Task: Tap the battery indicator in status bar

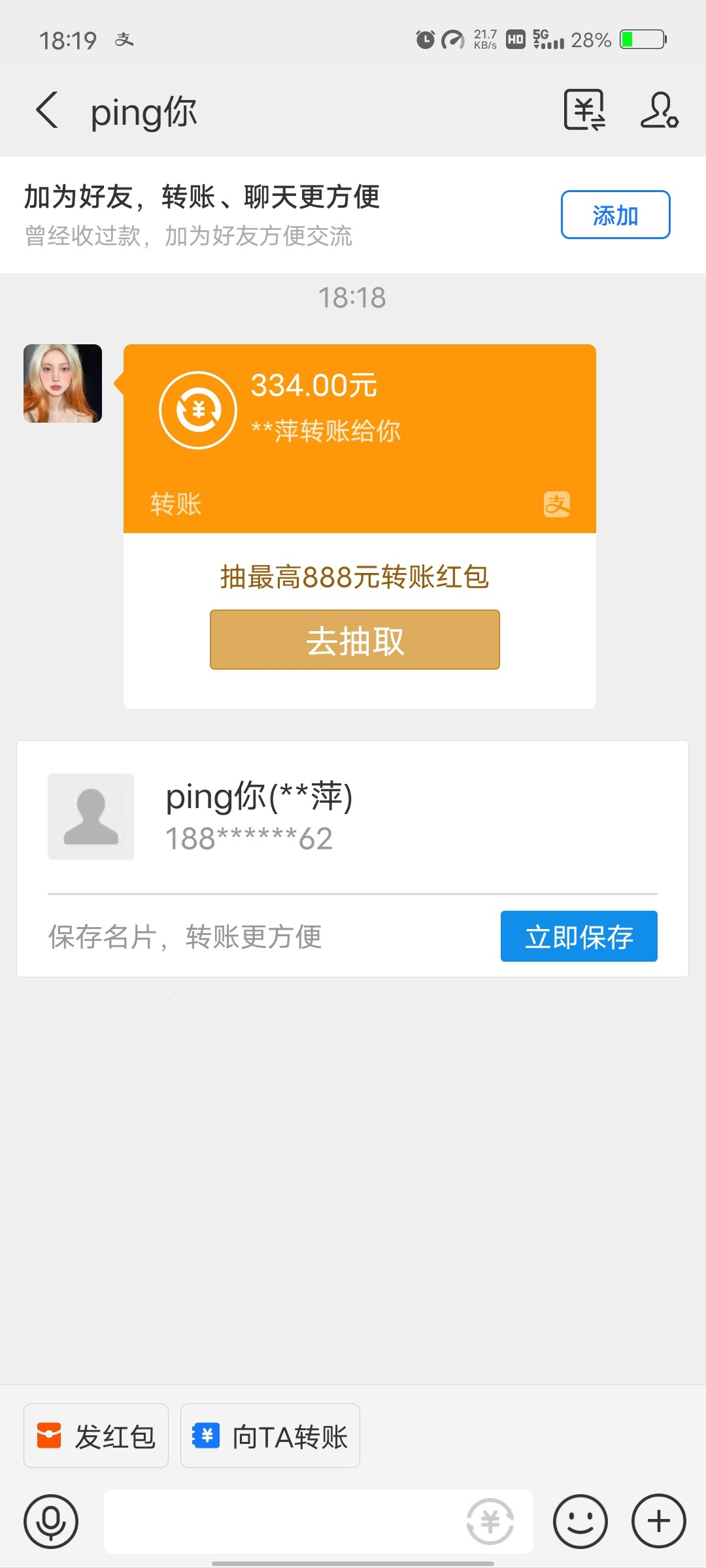Action: [x=643, y=39]
